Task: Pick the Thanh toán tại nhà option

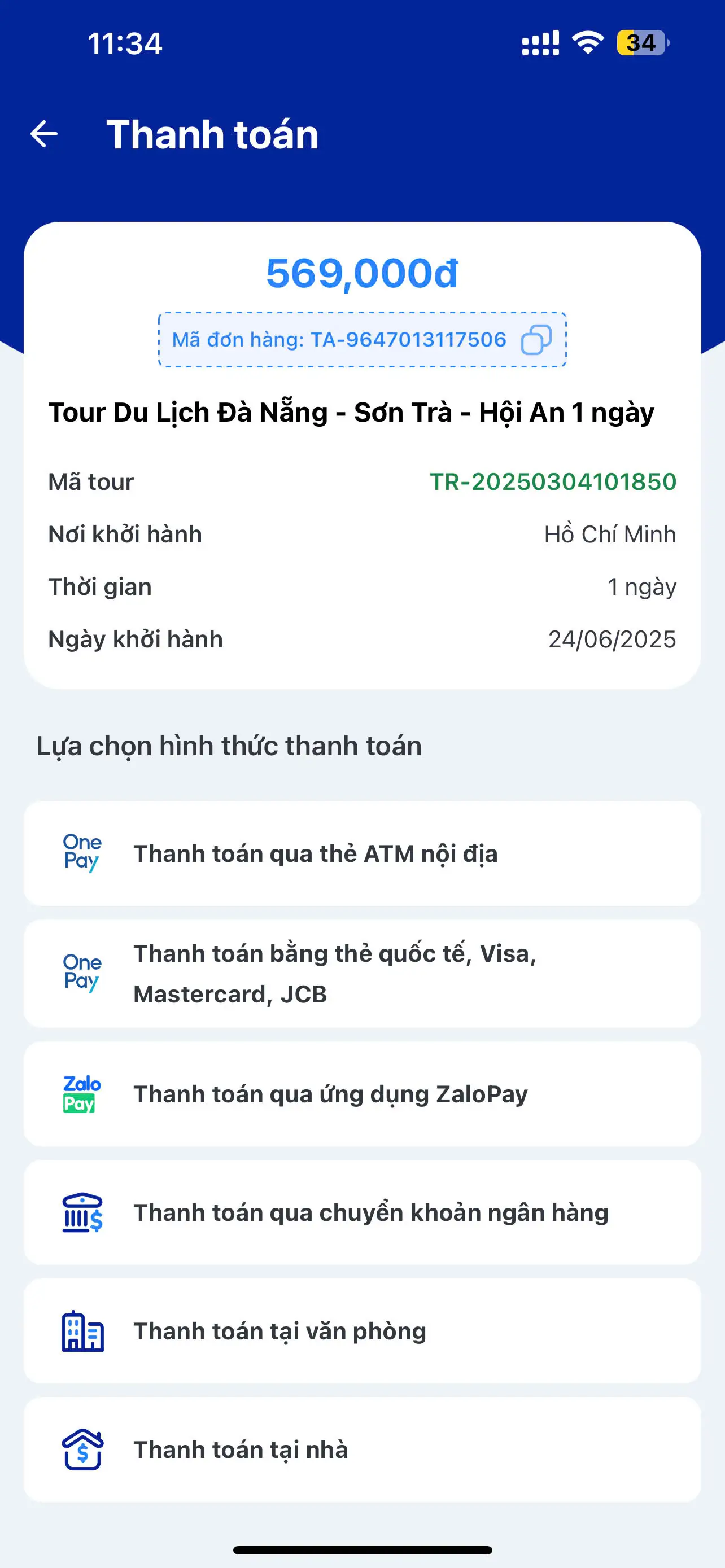Action: [x=362, y=1450]
